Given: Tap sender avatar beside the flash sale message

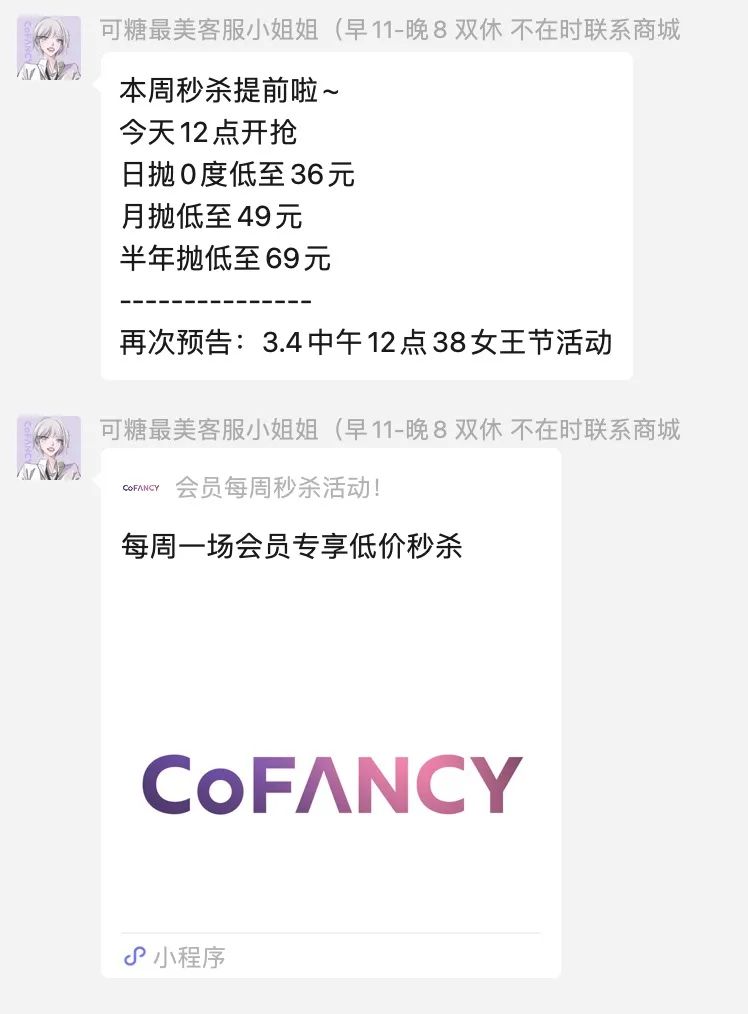Looking at the screenshot, I should (48, 47).
